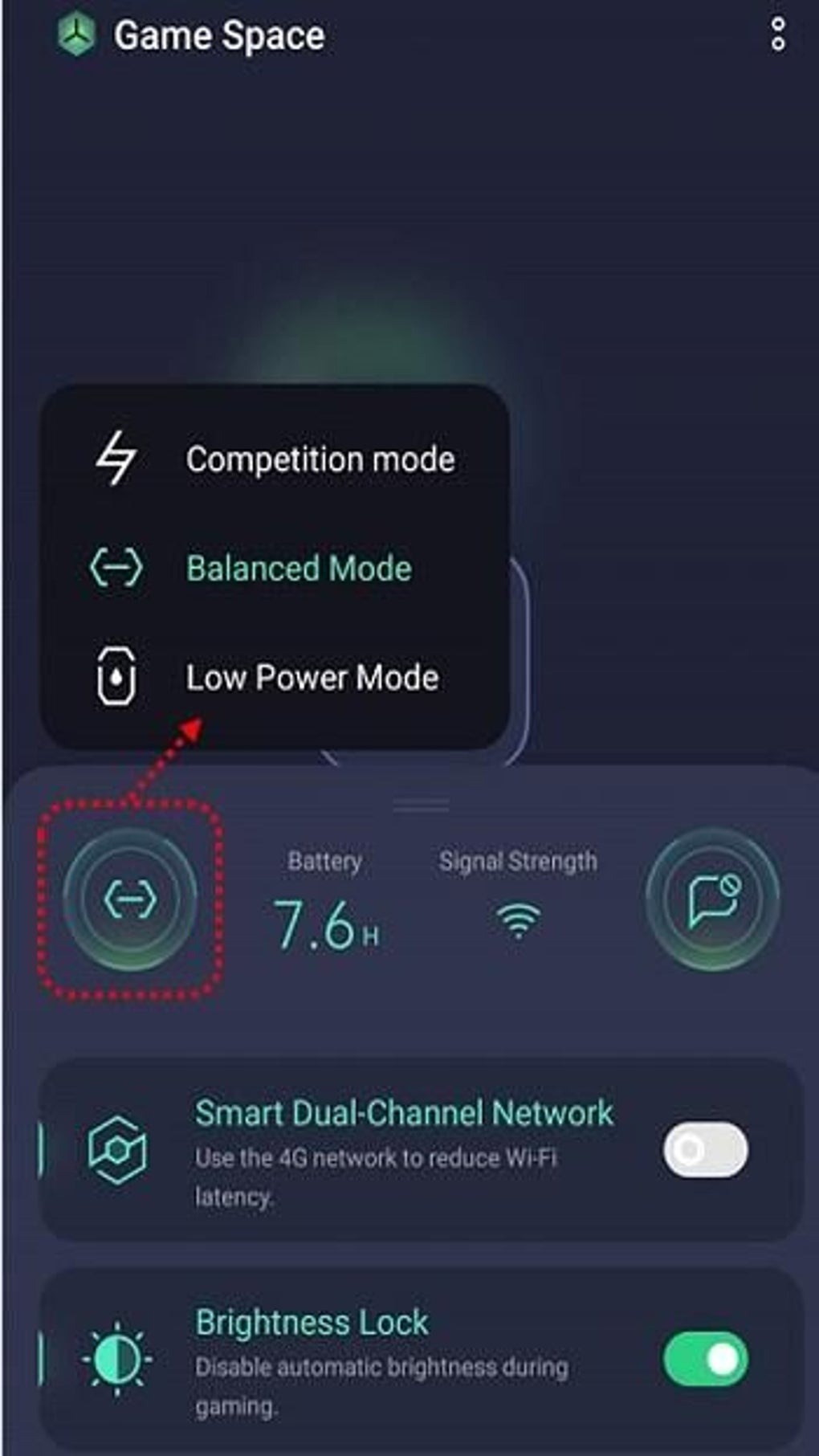This screenshot has width=819, height=1456.
Task: Tap the performance mode round button
Action: pyautogui.click(x=130, y=899)
